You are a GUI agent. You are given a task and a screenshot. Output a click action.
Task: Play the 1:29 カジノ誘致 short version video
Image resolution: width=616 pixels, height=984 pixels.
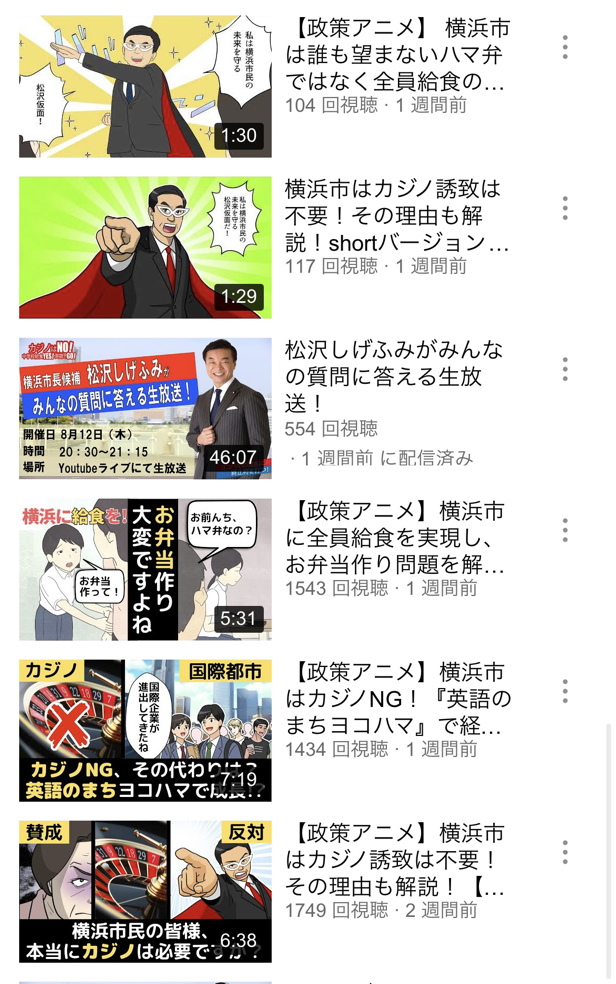tap(145, 247)
